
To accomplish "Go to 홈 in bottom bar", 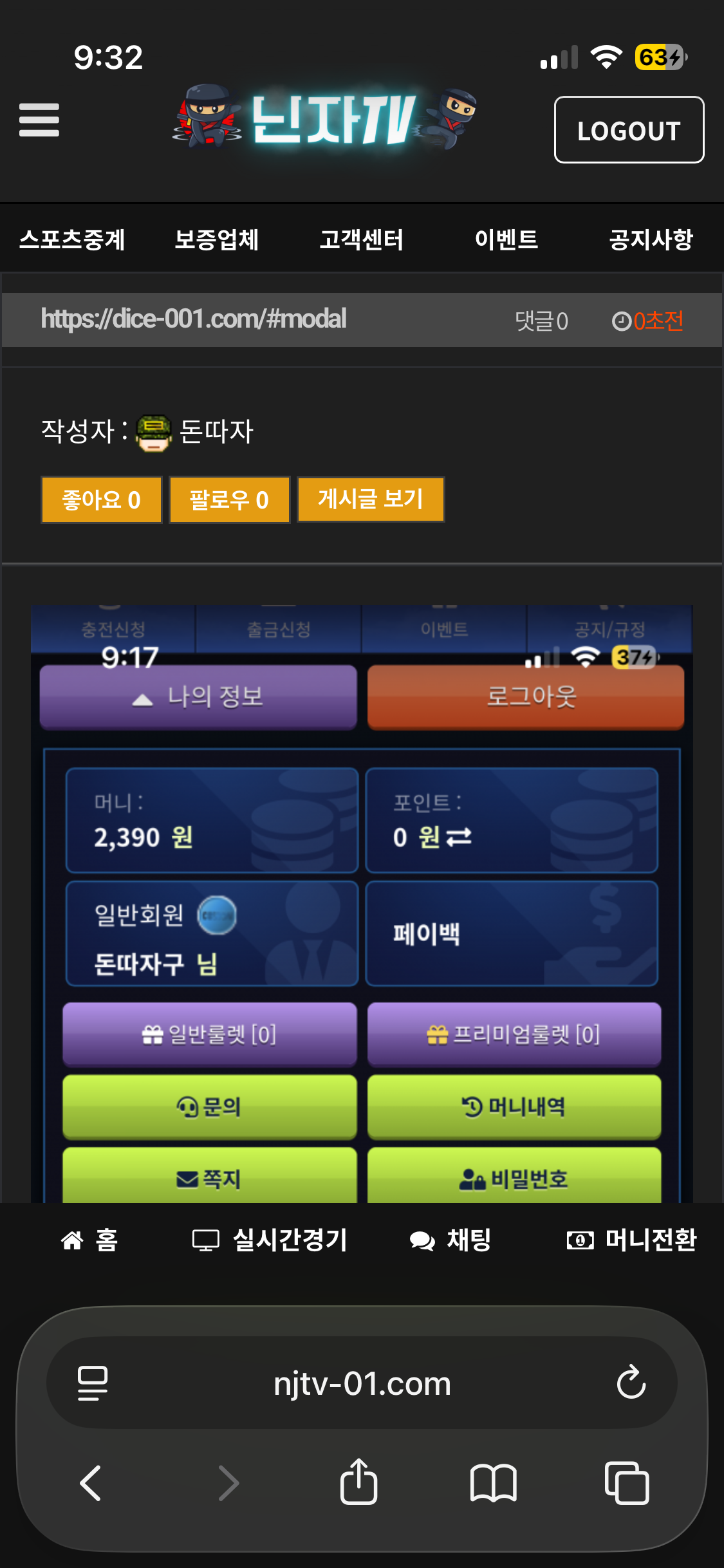I will point(89,1240).
